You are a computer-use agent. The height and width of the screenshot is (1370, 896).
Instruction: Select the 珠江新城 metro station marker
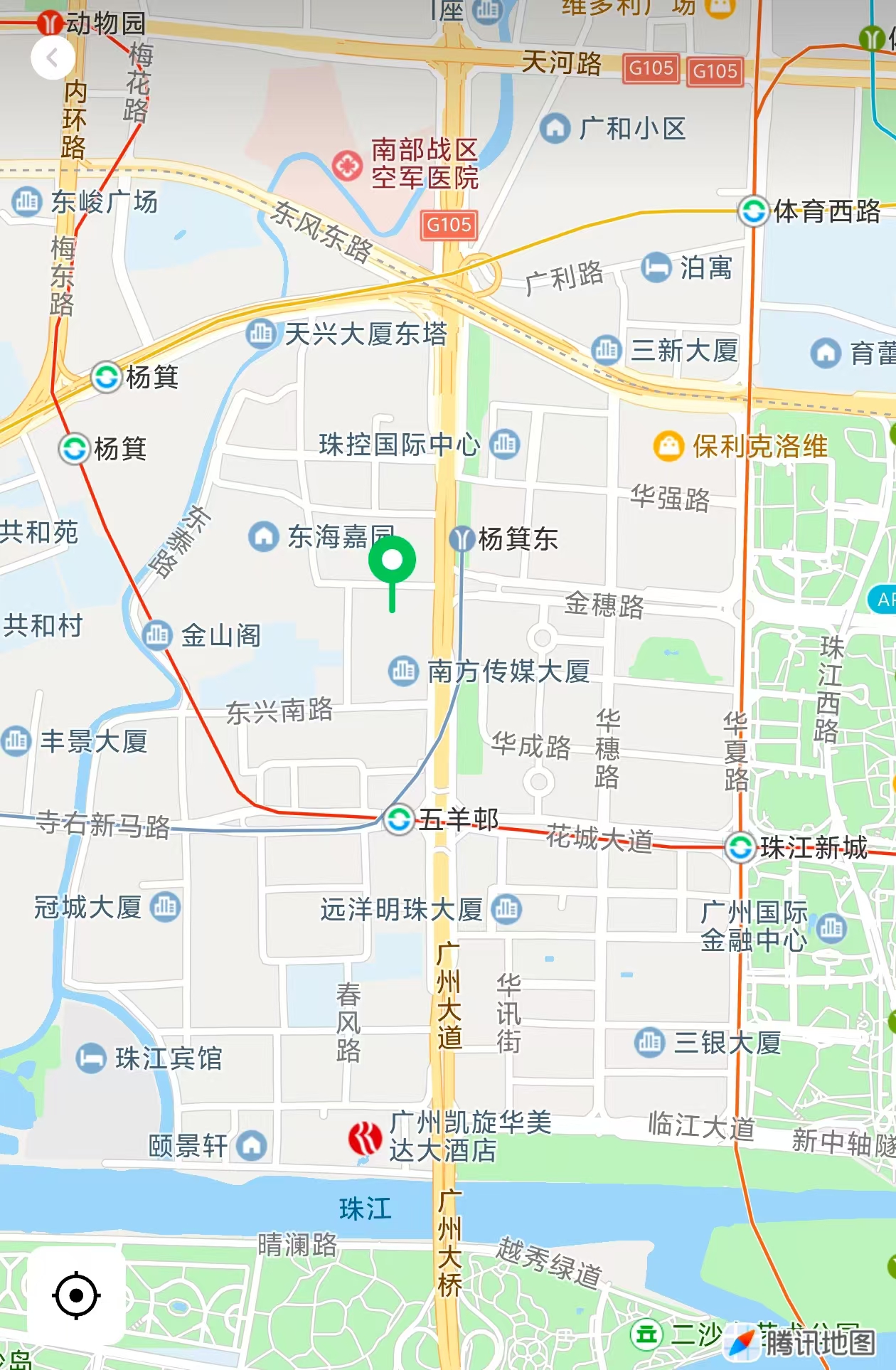point(740,847)
